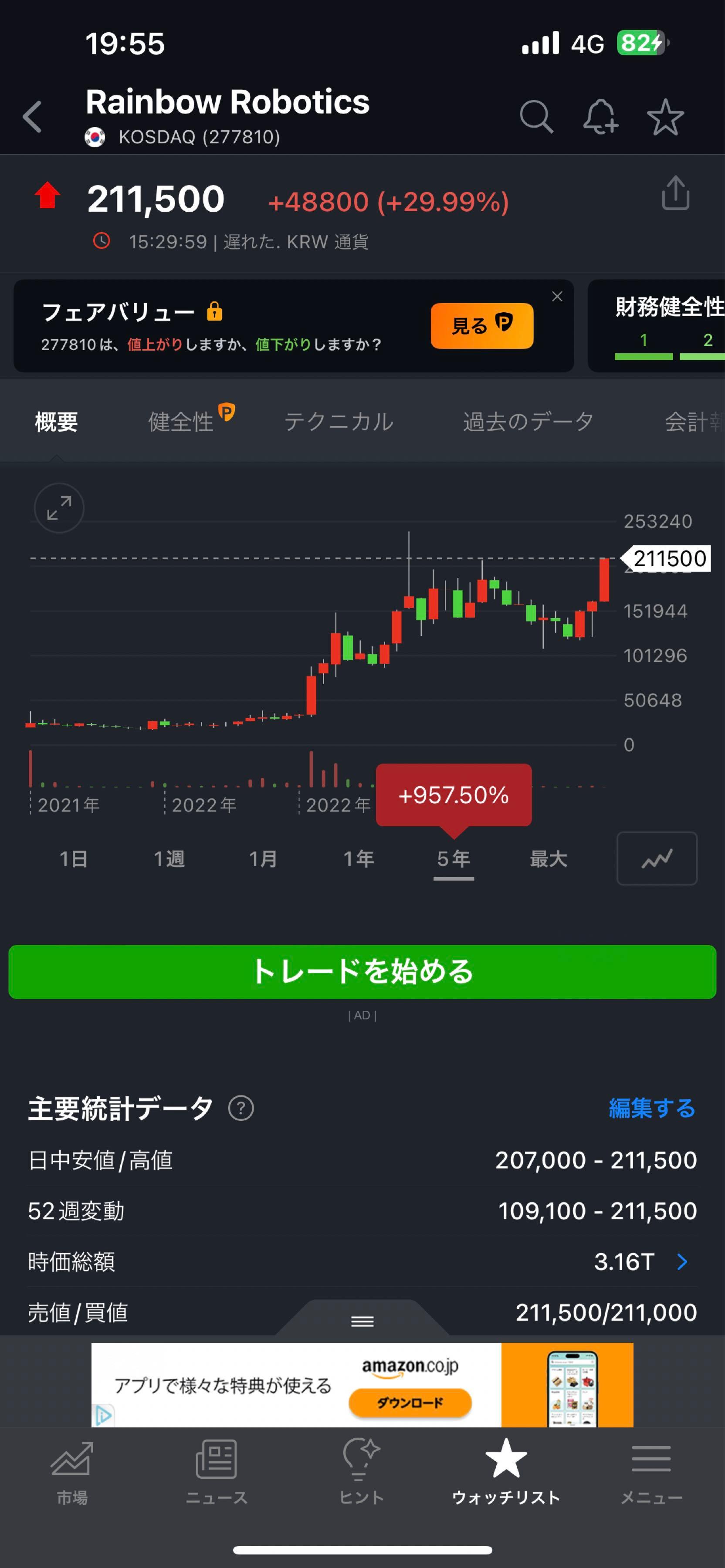
Task: Pull up the bottom sheet handle
Action: (x=362, y=1322)
